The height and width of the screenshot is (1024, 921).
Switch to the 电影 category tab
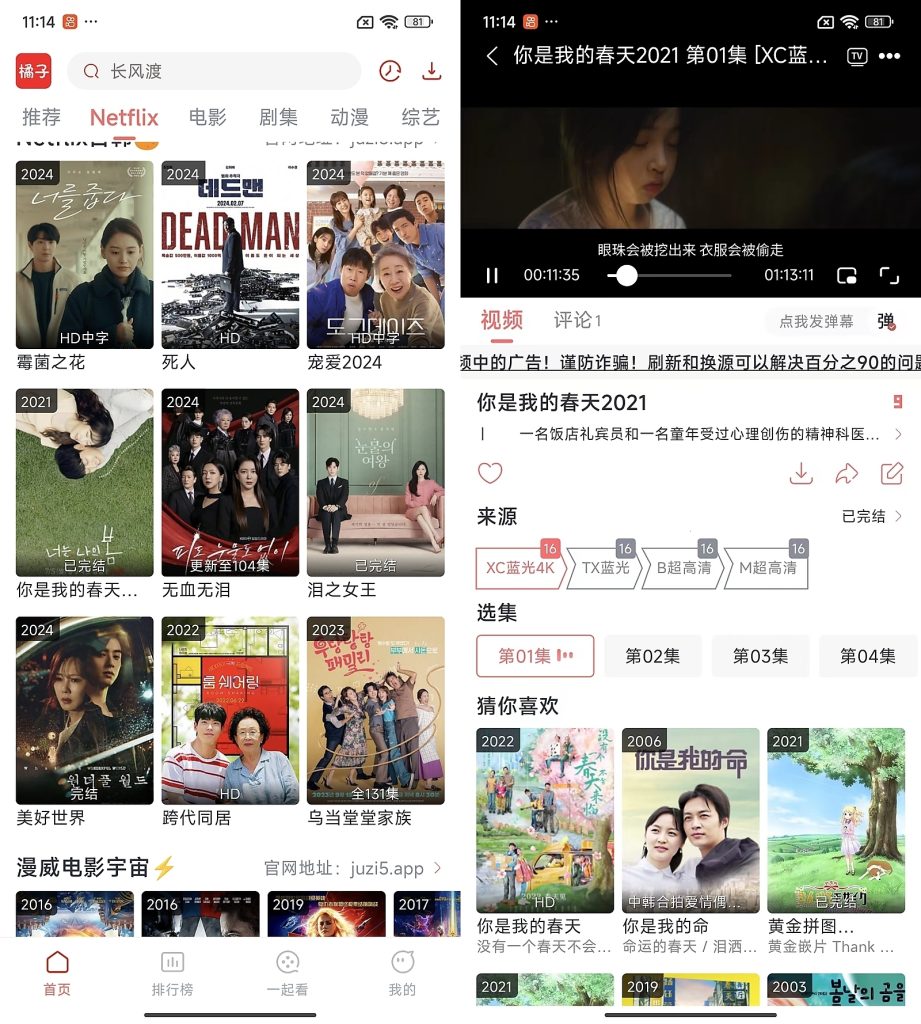[x=206, y=117]
